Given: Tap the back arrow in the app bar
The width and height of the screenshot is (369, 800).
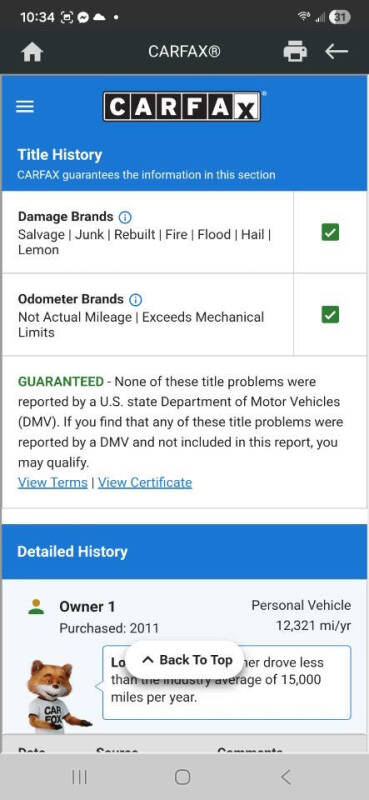Looking at the screenshot, I should tap(336, 51).
